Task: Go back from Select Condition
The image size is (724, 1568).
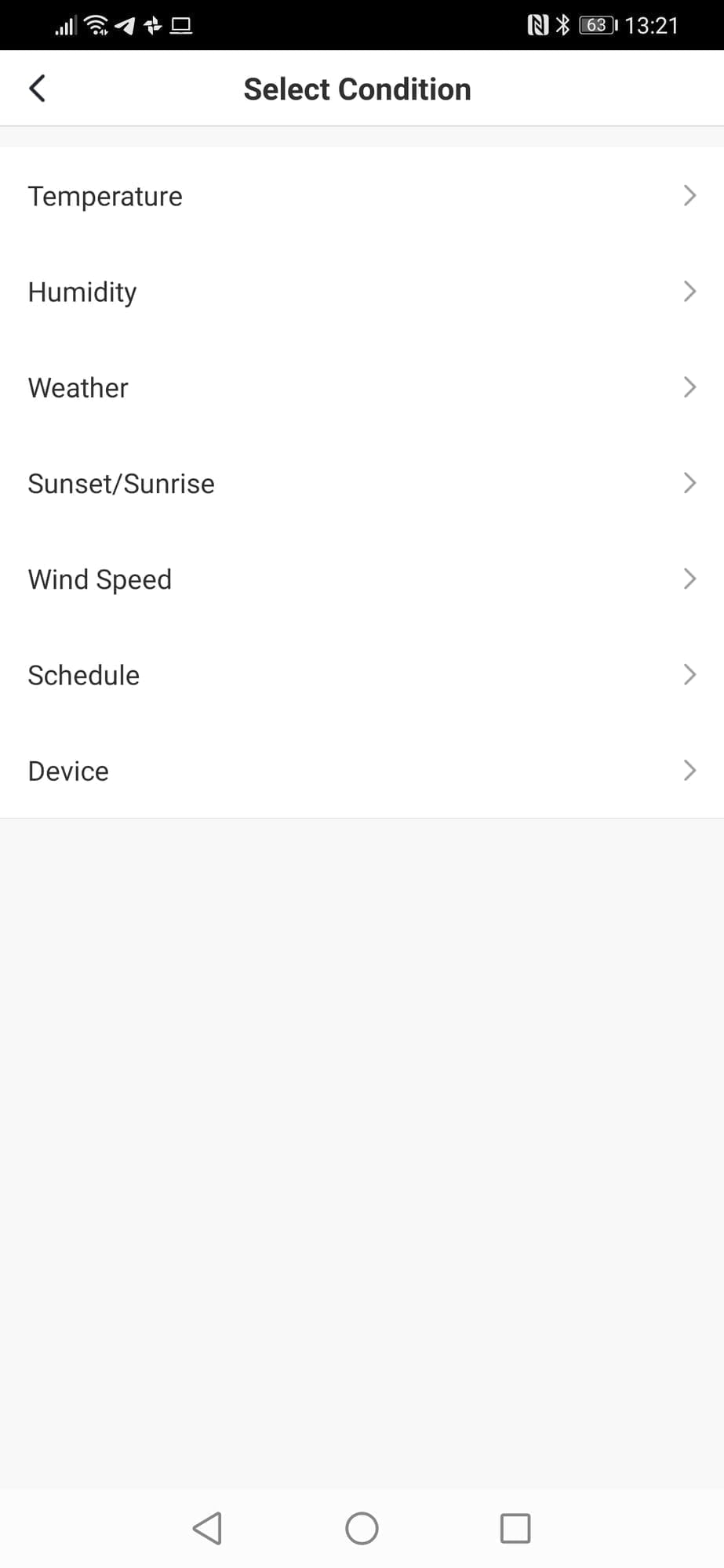Action: tap(37, 89)
